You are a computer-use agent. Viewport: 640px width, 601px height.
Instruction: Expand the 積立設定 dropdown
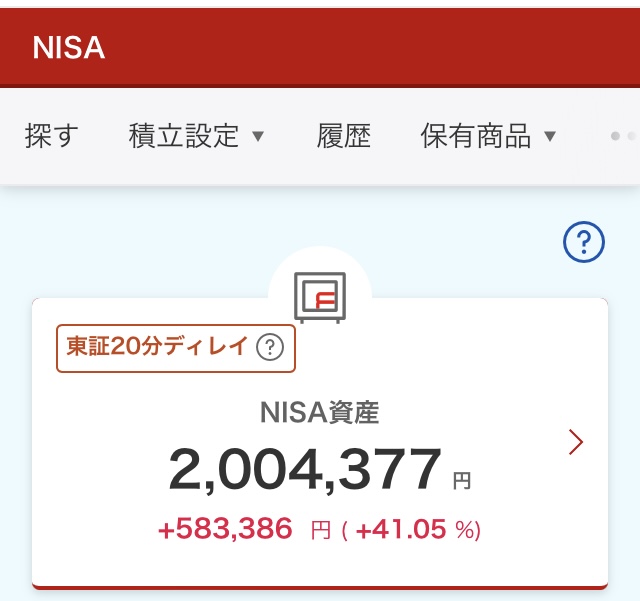(x=196, y=136)
